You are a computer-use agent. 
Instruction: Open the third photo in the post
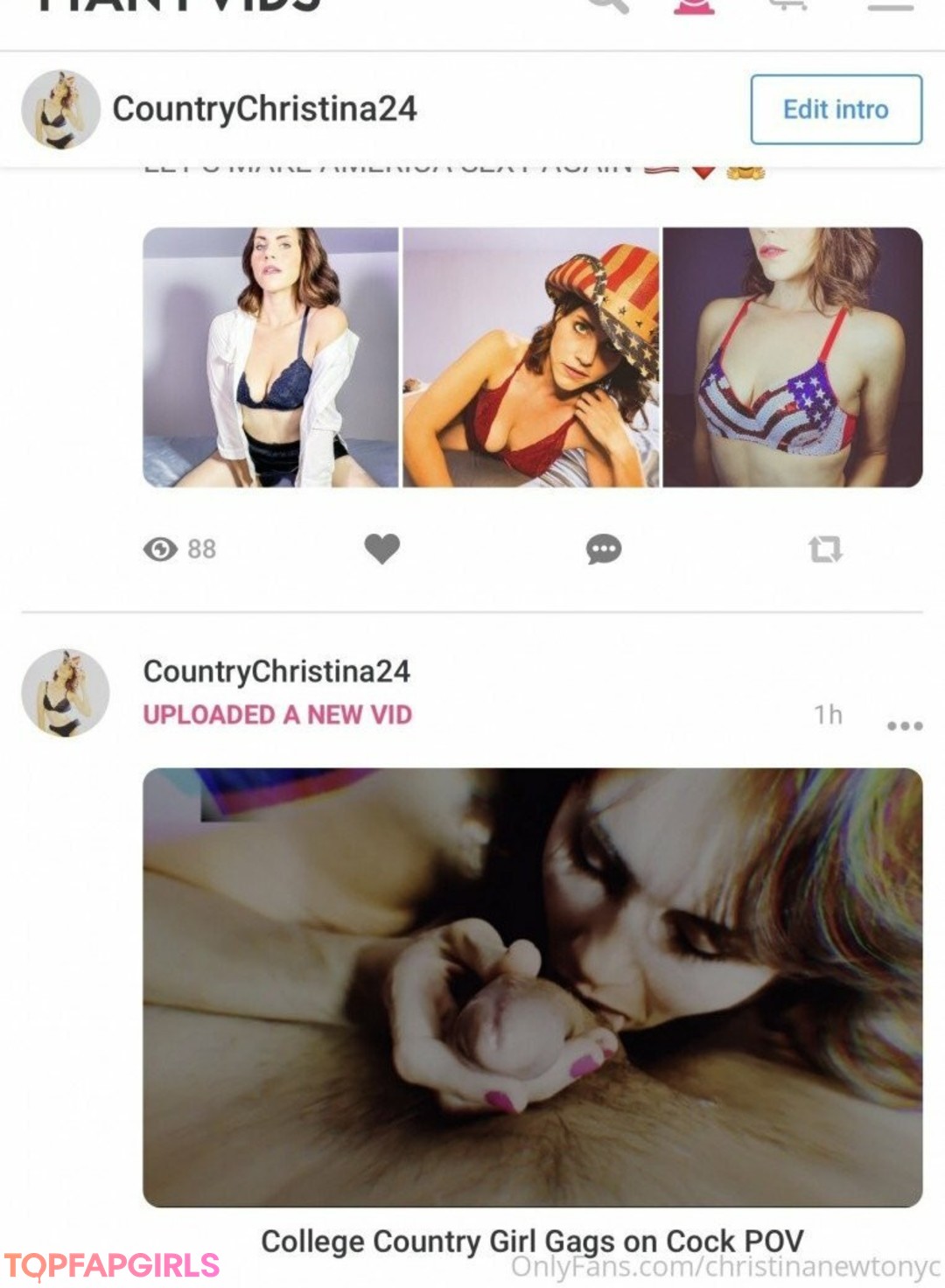[x=792, y=357]
